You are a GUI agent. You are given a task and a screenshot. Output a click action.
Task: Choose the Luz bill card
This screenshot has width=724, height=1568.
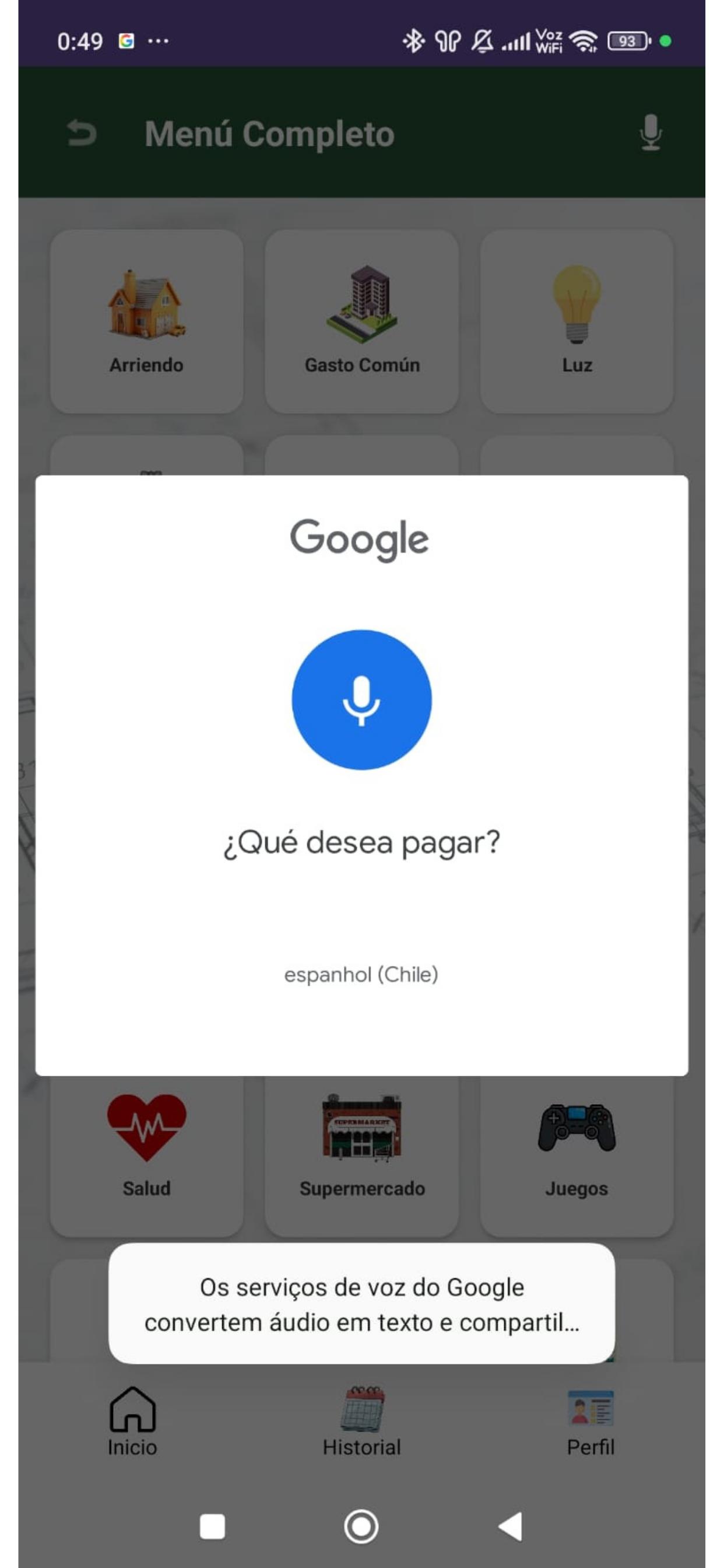[577, 321]
